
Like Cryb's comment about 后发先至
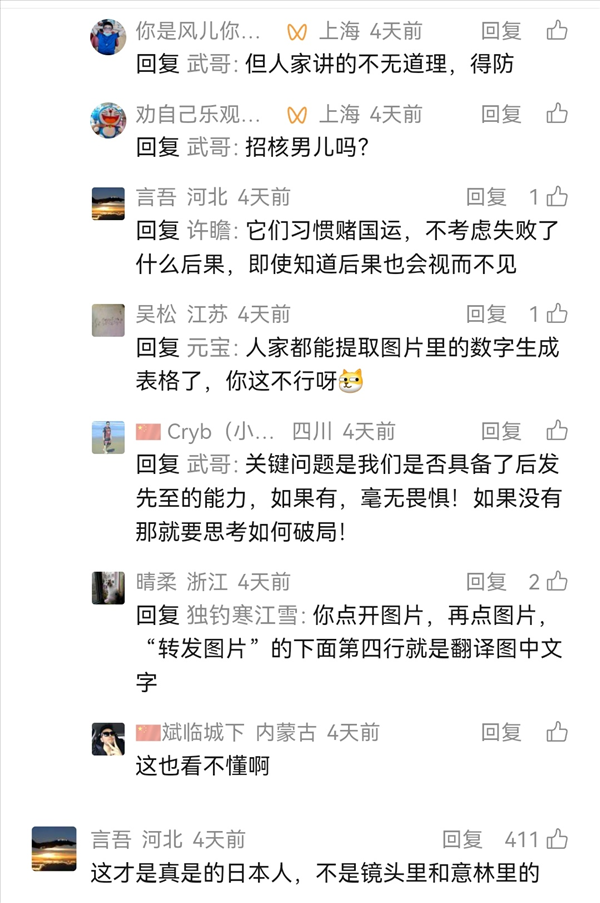pos(557,431)
